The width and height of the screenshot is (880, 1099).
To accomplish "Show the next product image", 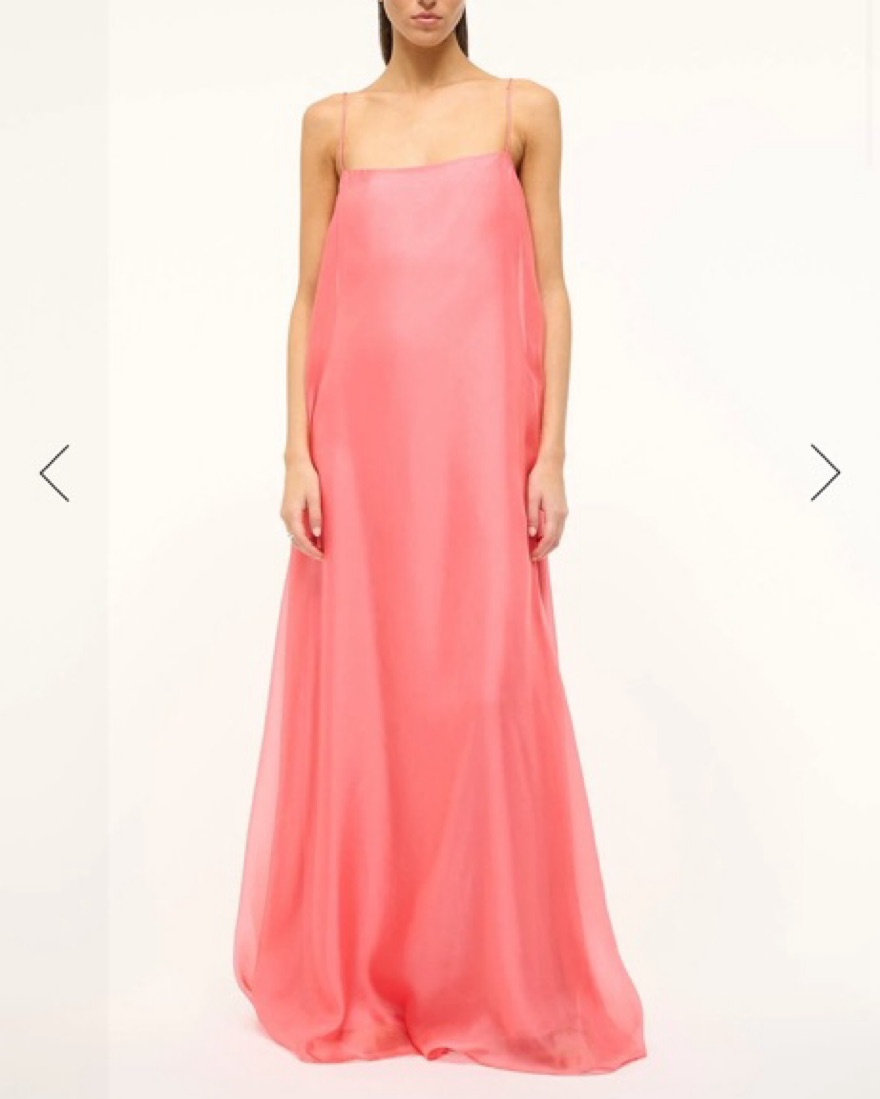I will [x=824, y=473].
